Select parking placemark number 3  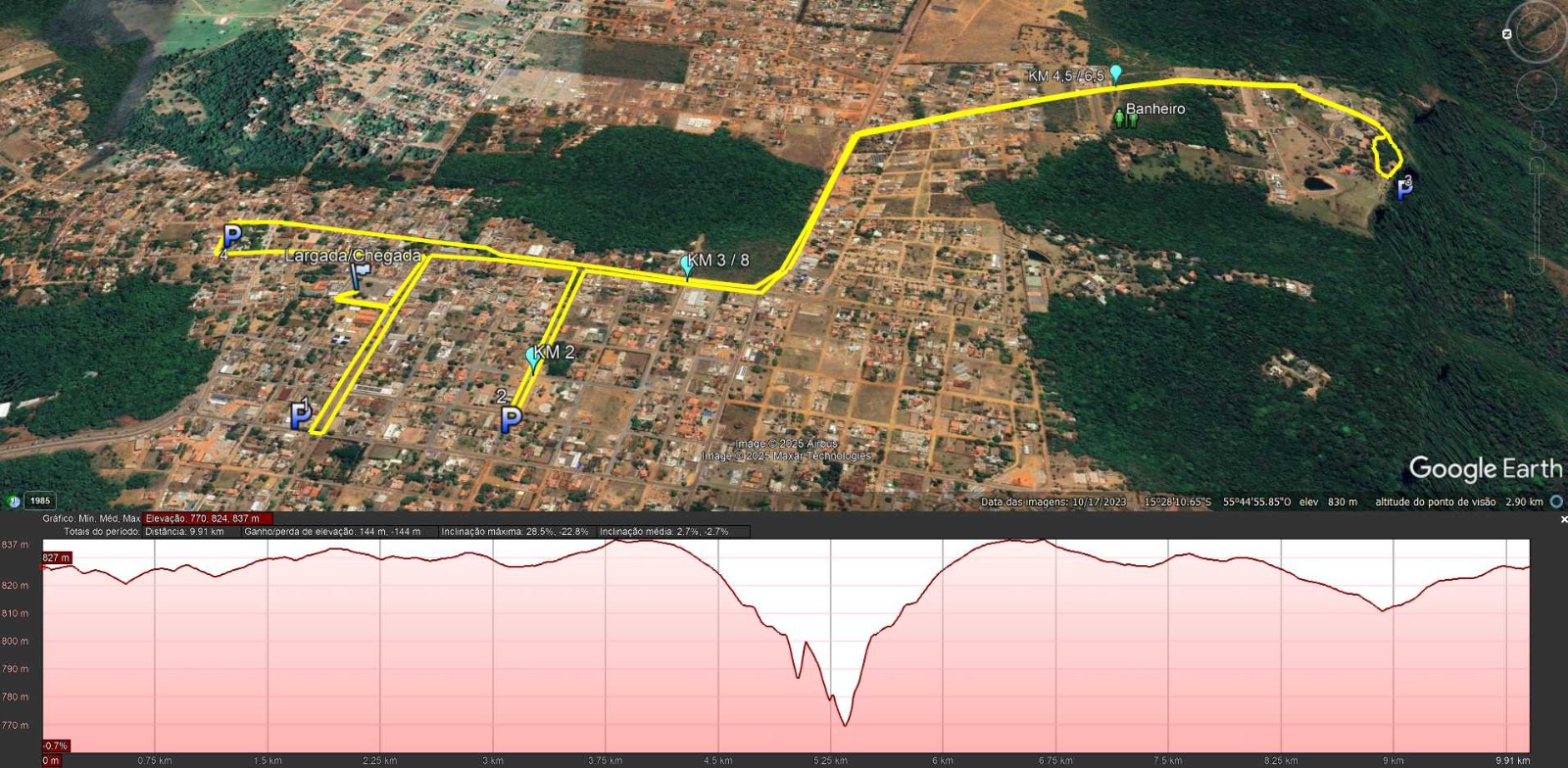[x=1403, y=190]
